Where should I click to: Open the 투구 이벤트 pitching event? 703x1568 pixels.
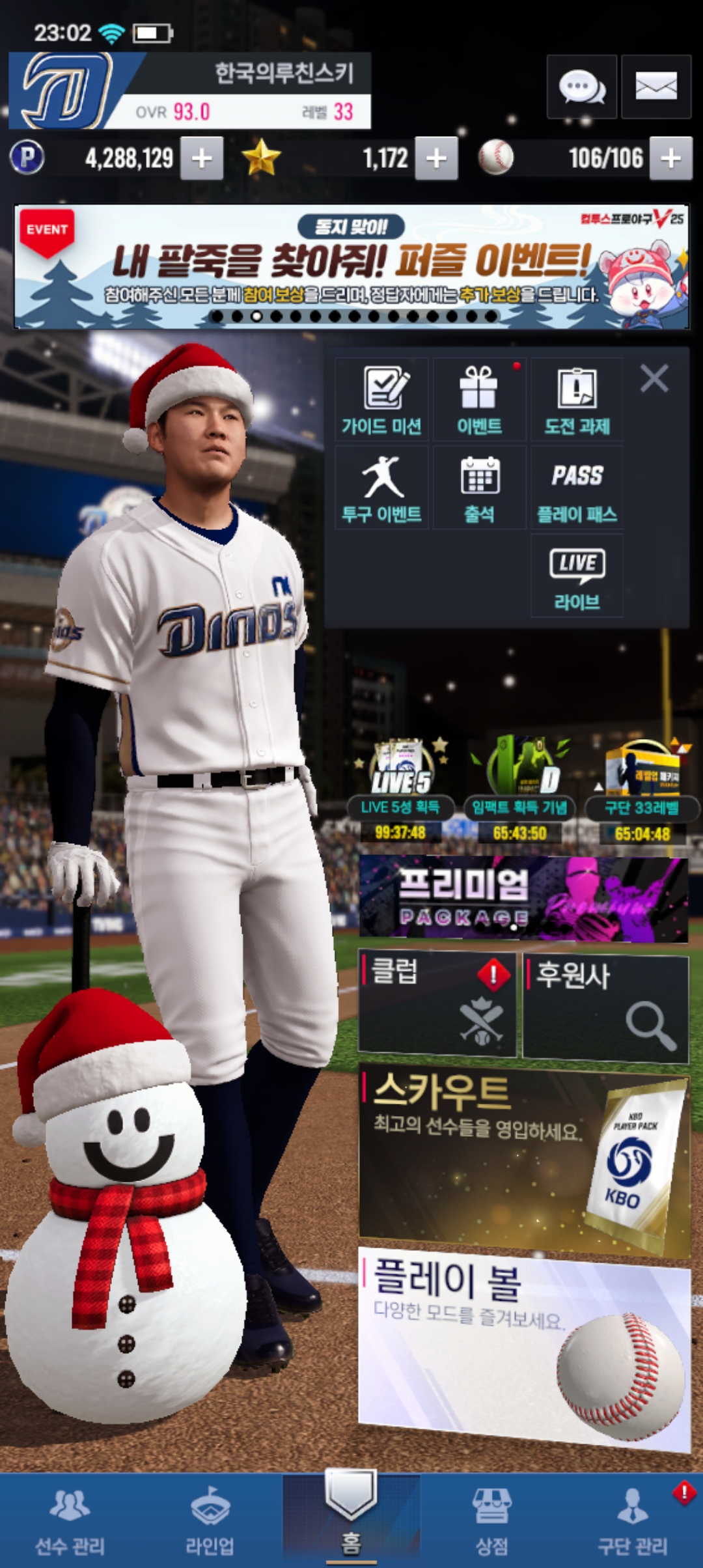(382, 488)
